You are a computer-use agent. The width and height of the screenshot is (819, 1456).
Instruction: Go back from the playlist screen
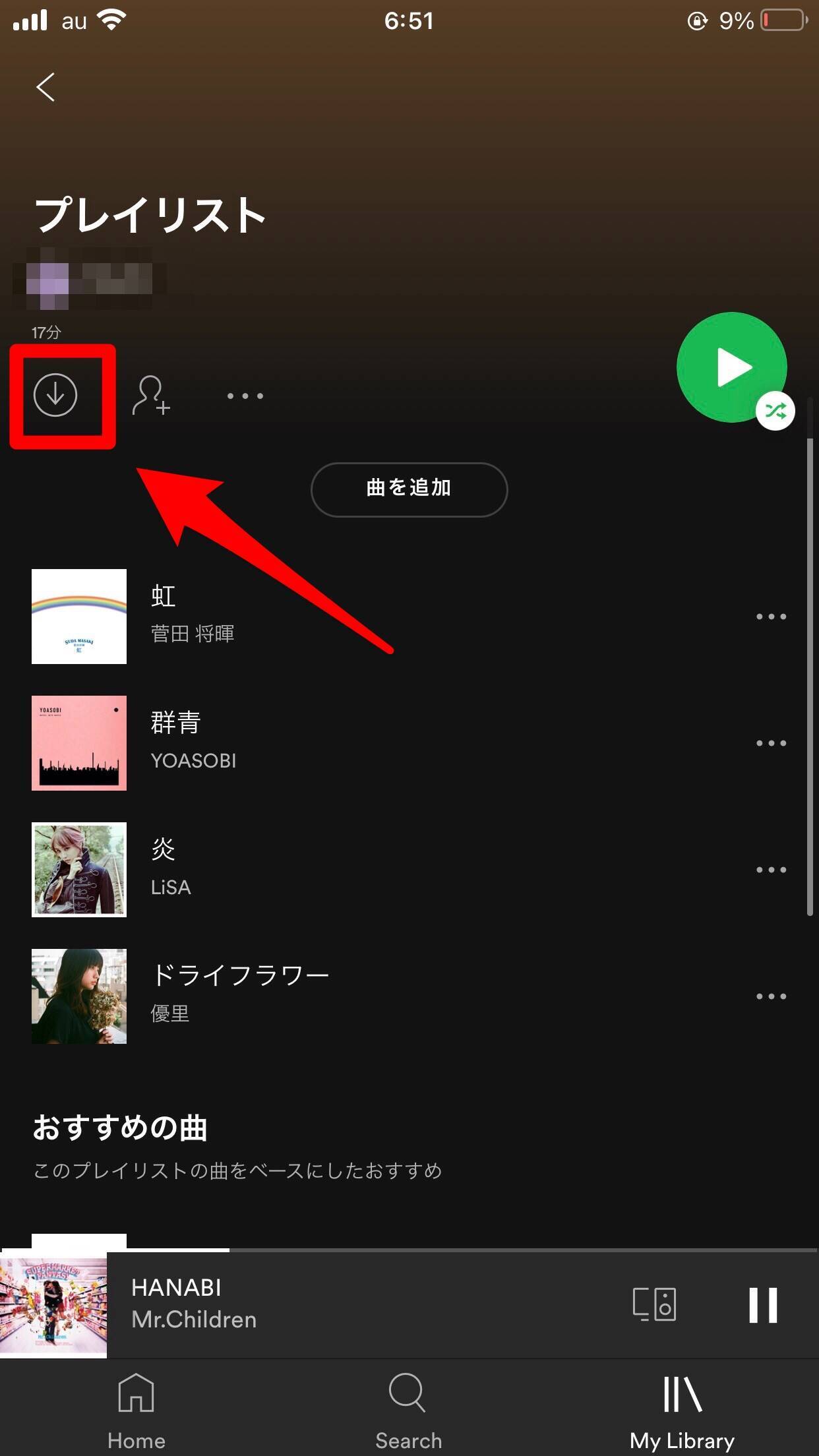(45, 87)
